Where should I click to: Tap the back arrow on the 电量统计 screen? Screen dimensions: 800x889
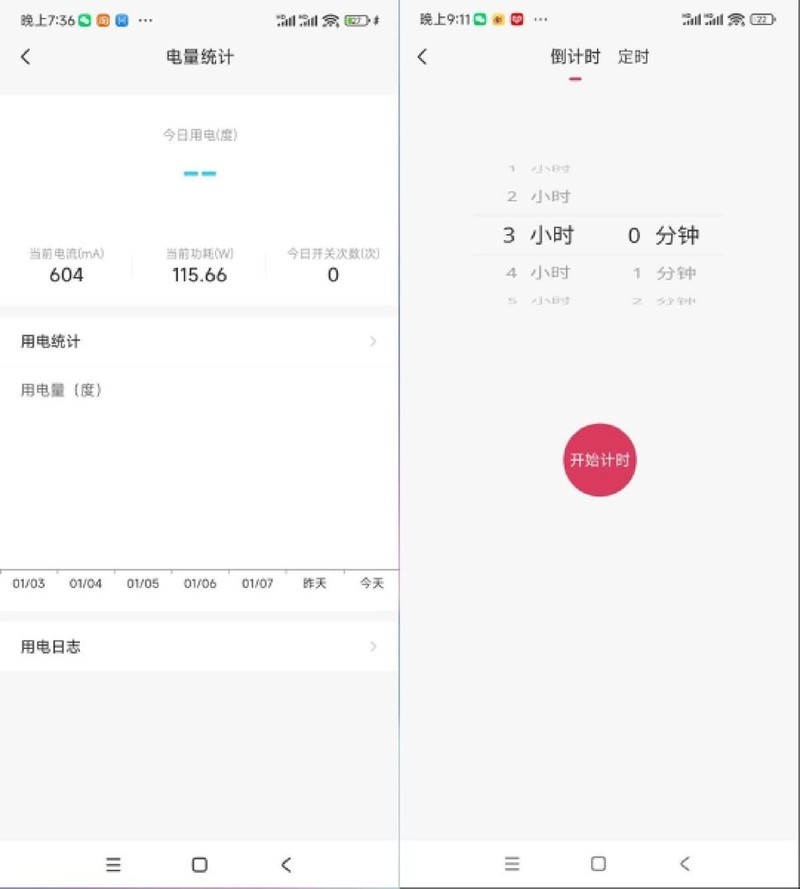click(24, 57)
